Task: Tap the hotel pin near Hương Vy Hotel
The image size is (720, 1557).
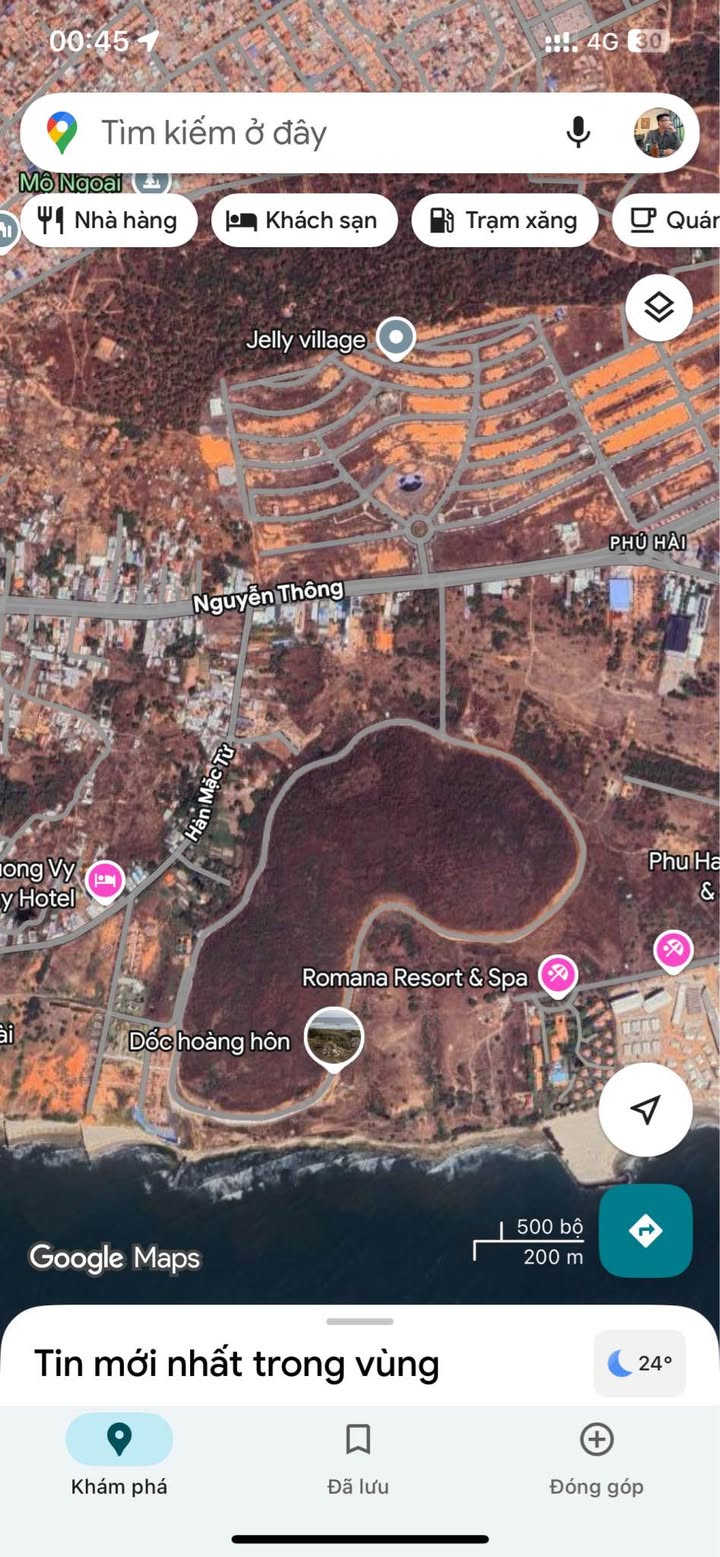Action: tap(105, 881)
